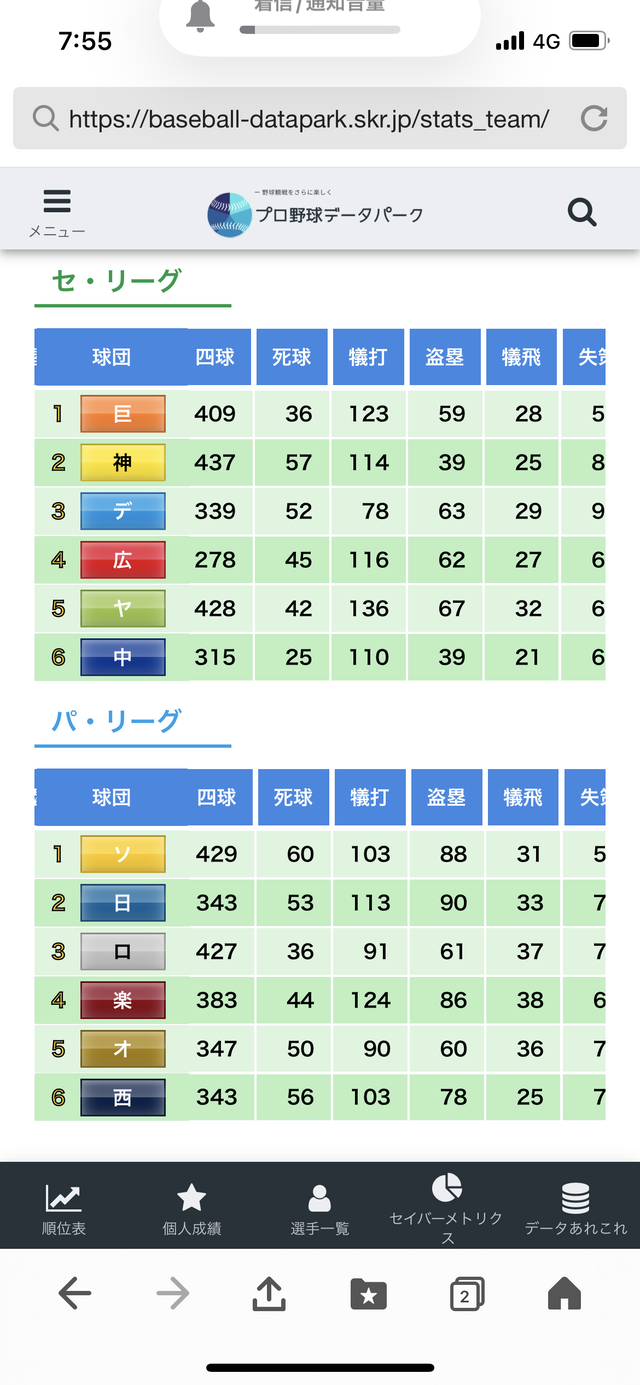Sort Pacific League table by 犠打
This screenshot has height=1385, width=640.
370,797
